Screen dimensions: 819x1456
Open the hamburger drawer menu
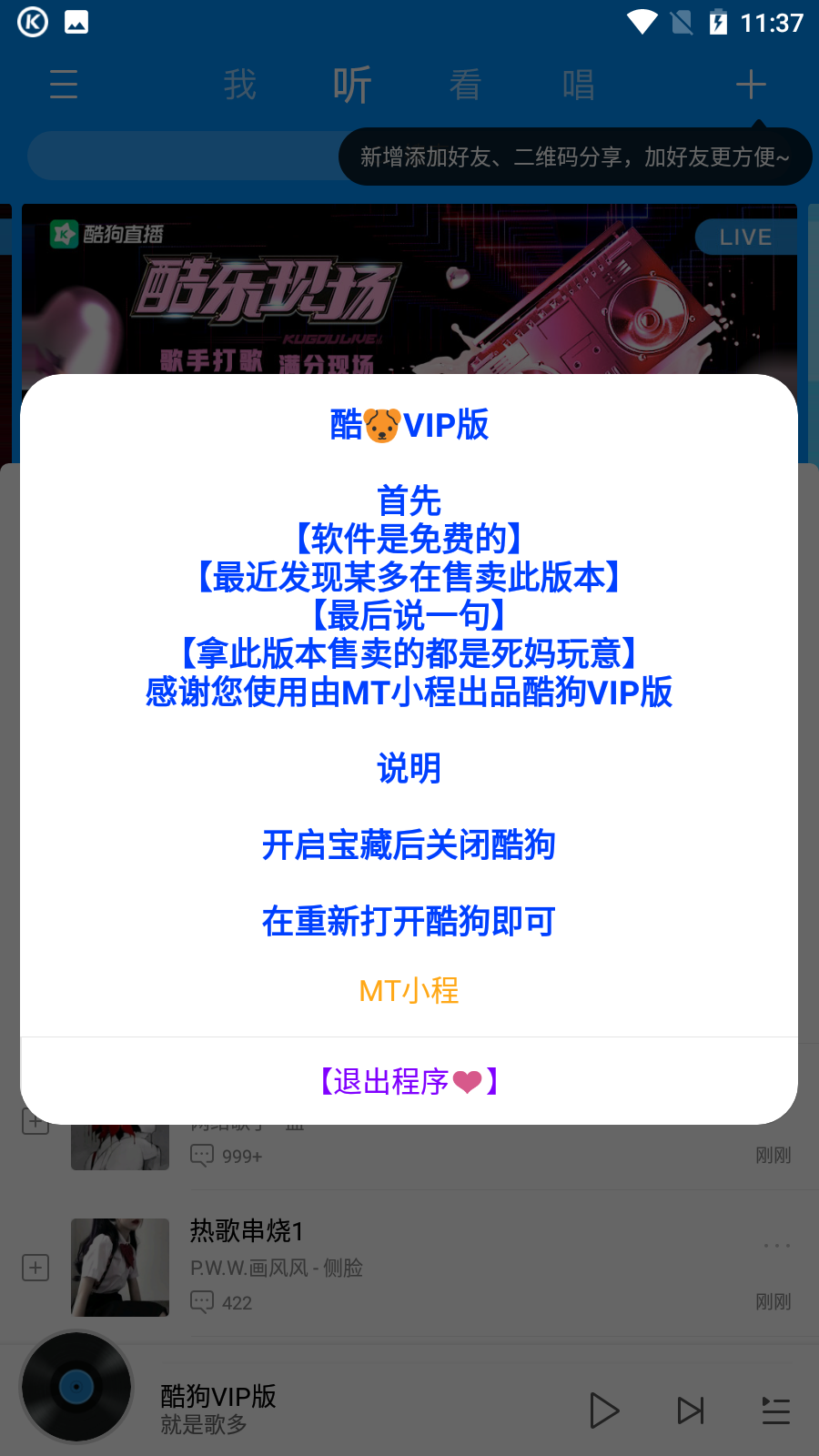pyautogui.click(x=64, y=85)
